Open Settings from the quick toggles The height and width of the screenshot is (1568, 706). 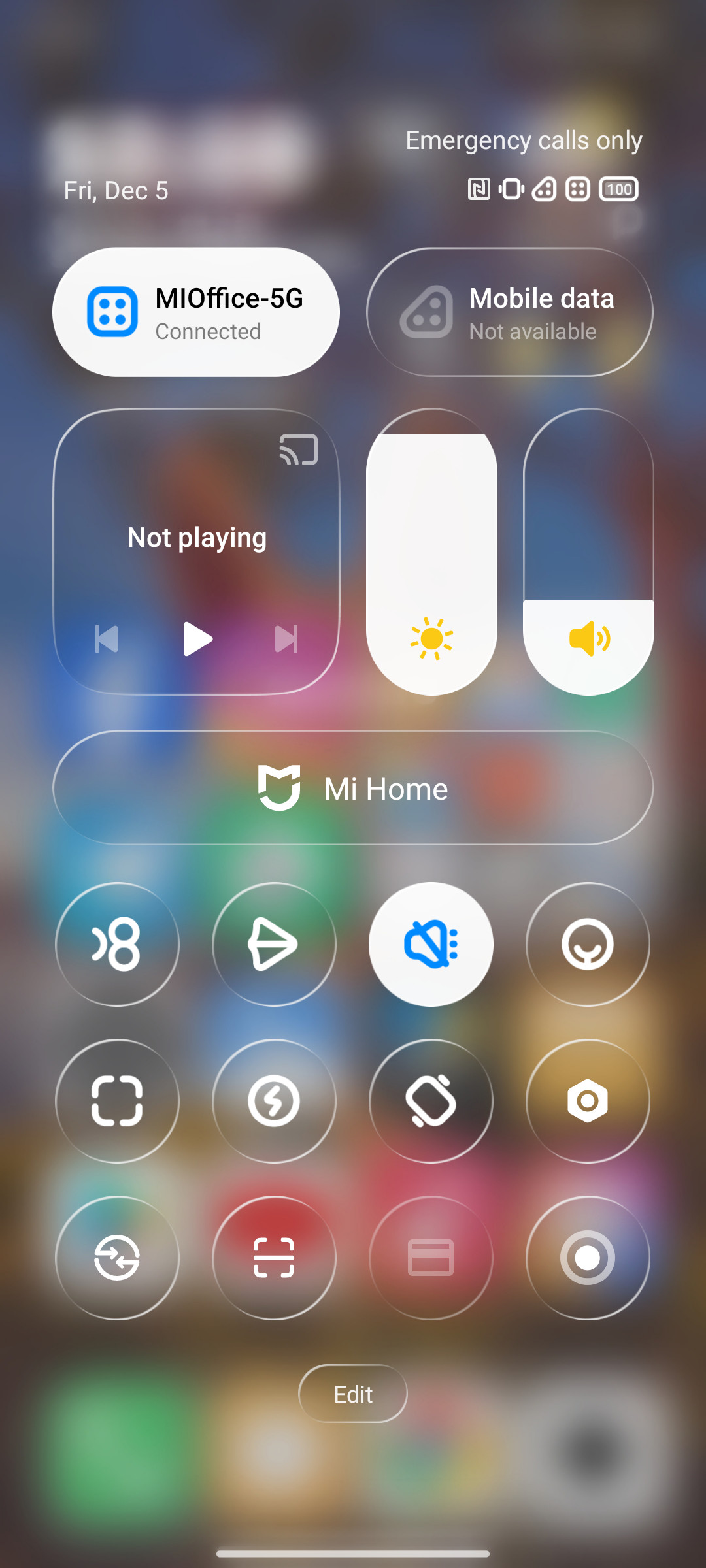588,1102
